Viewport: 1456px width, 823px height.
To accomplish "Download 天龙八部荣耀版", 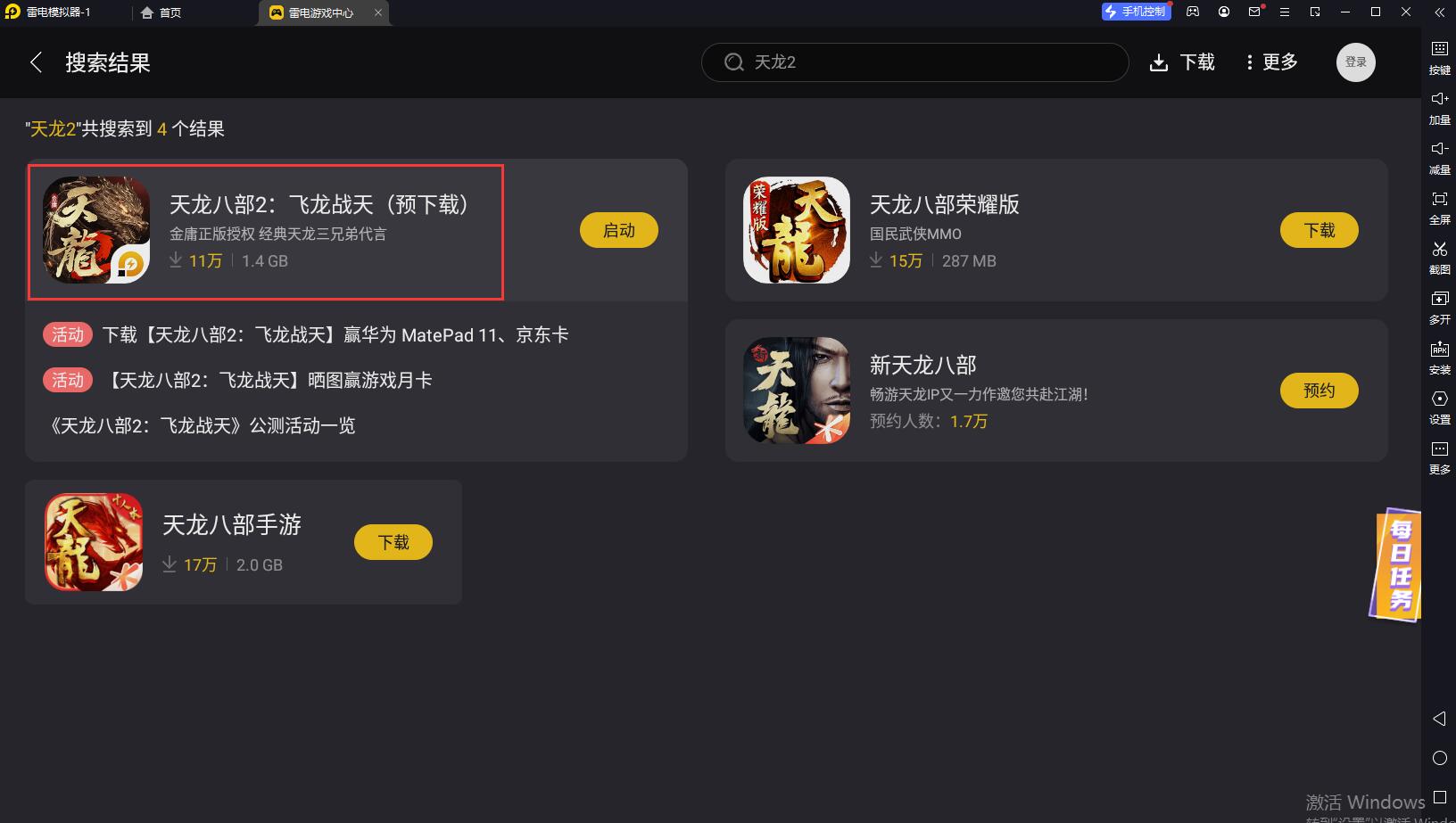I will click(x=1319, y=230).
